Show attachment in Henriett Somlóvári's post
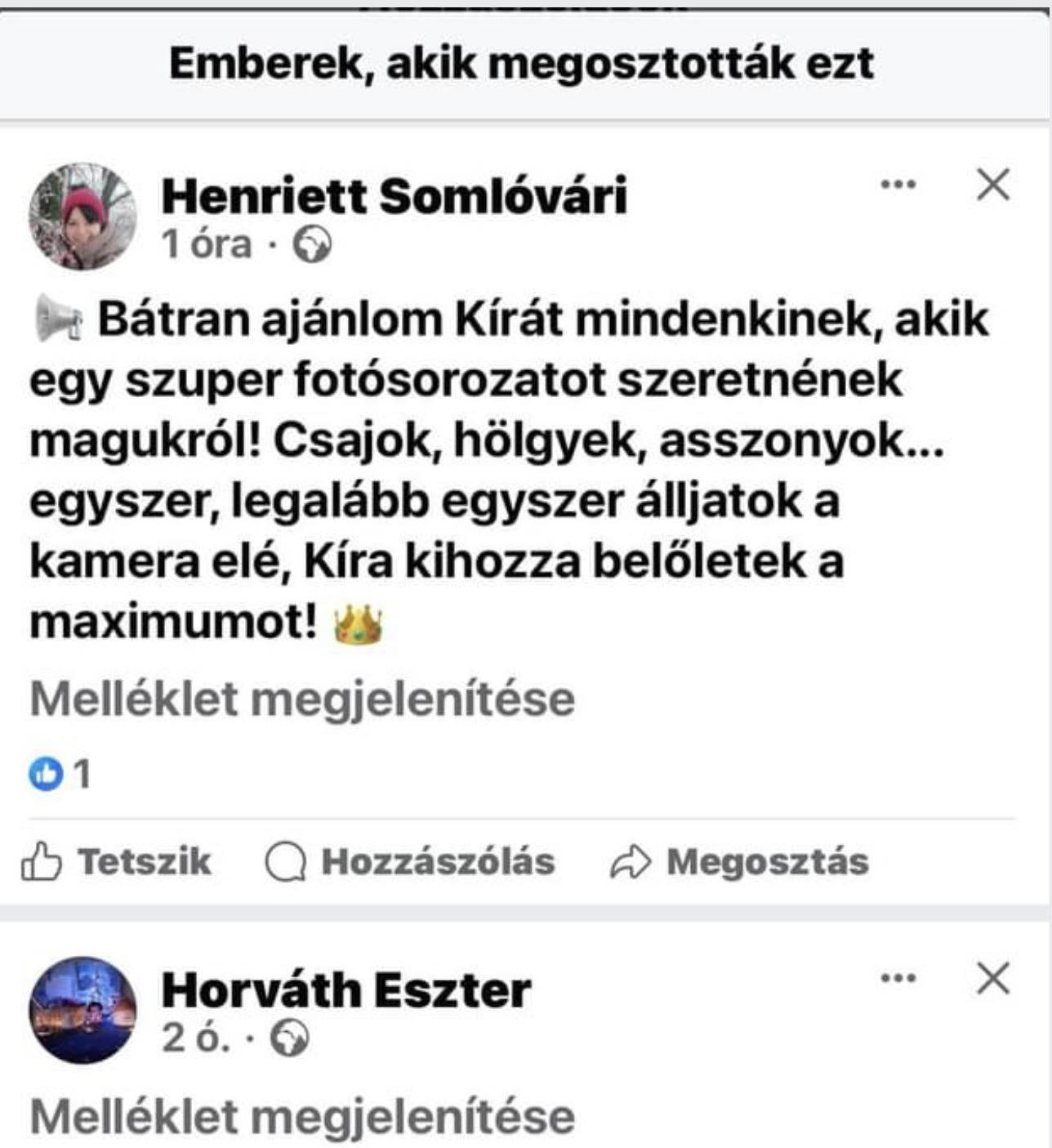The image size is (1052, 1148). (x=302, y=699)
